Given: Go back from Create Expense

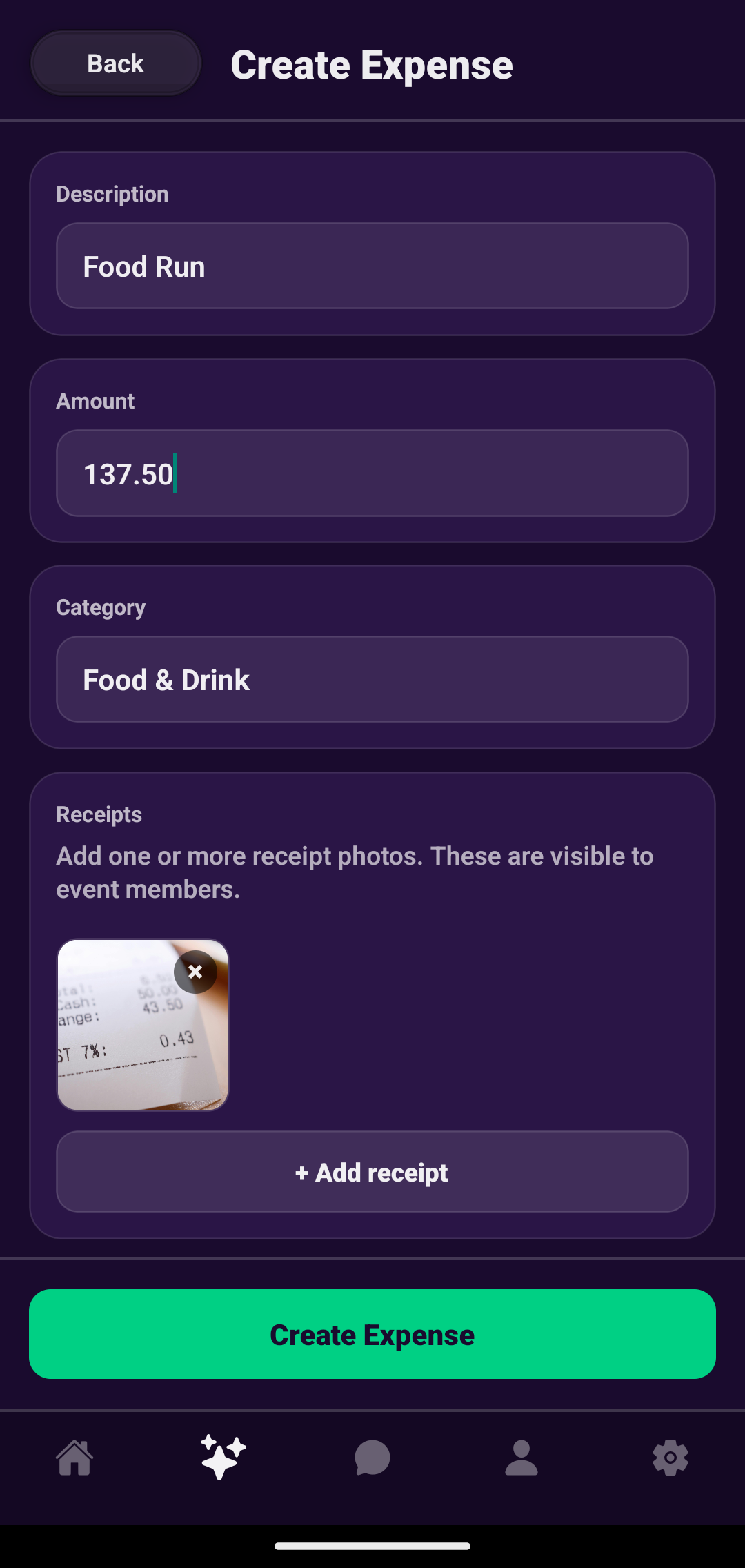Looking at the screenshot, I should point(115,63).
